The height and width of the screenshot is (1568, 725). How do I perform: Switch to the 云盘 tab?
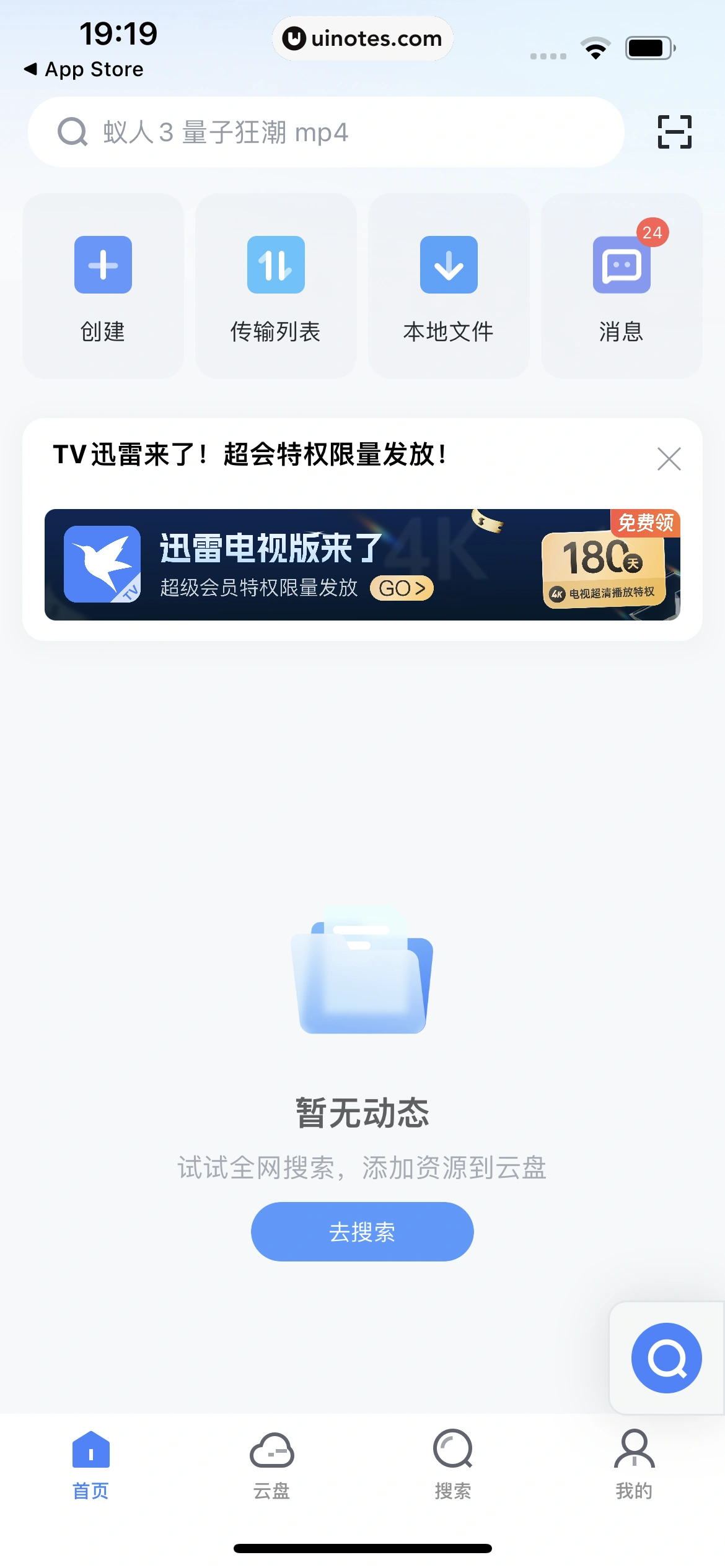(x=271, y=1464)
